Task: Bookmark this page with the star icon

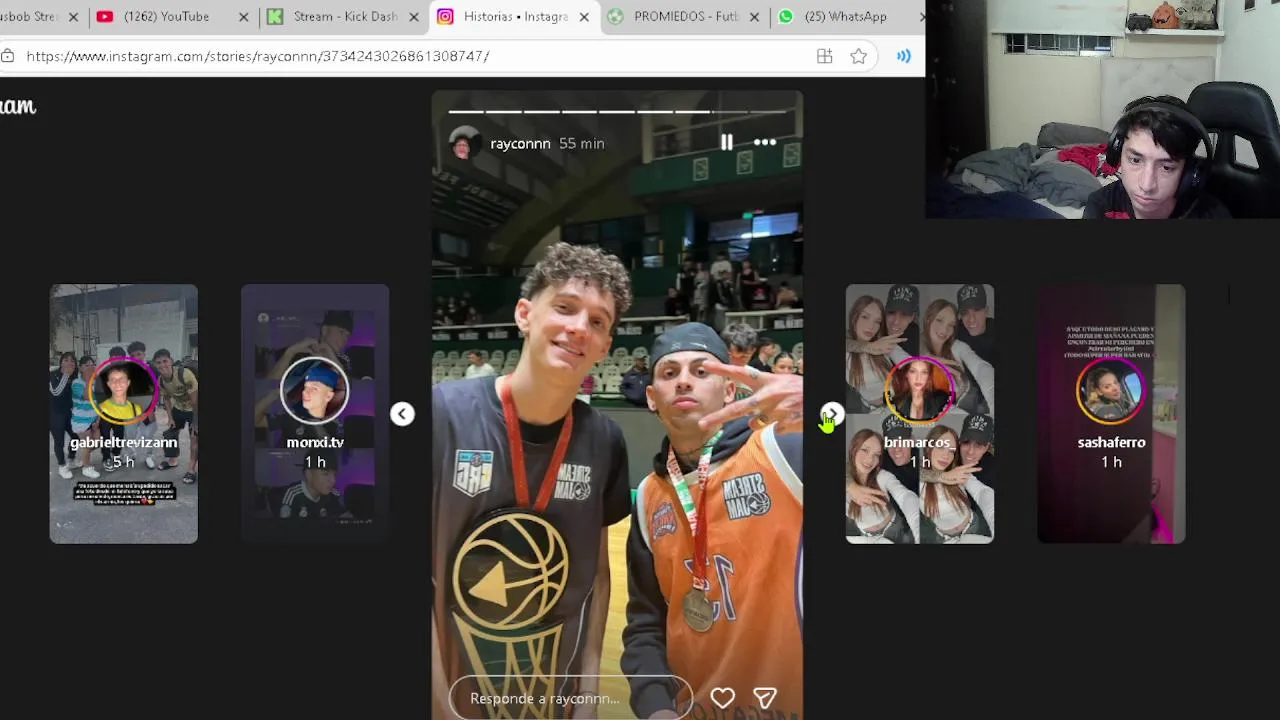Action: pos(858,56)
